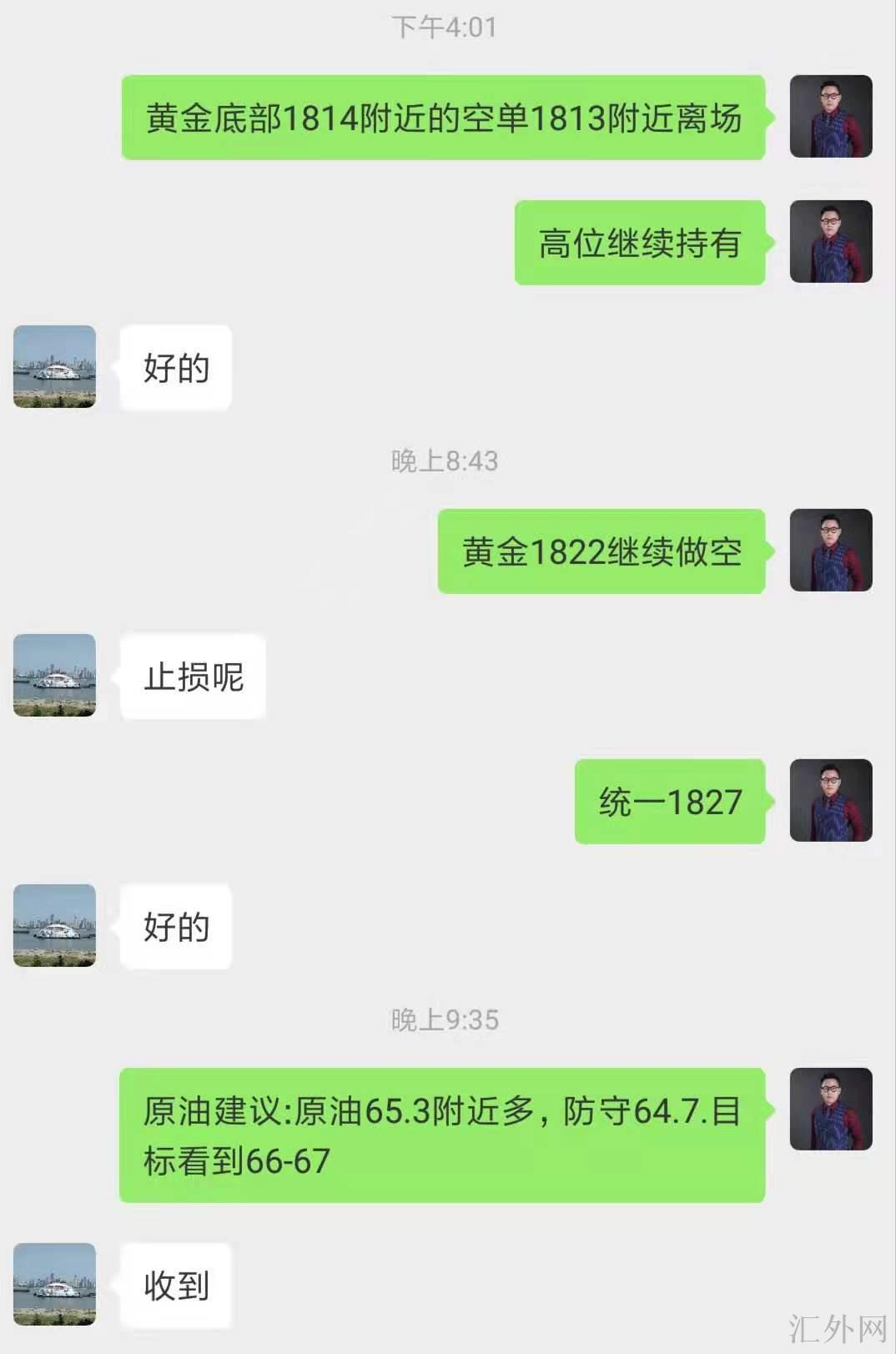The image size is (896, 1354).
Task: Open avatar beside the 原油建议 message
Action: coord(831,1109)
